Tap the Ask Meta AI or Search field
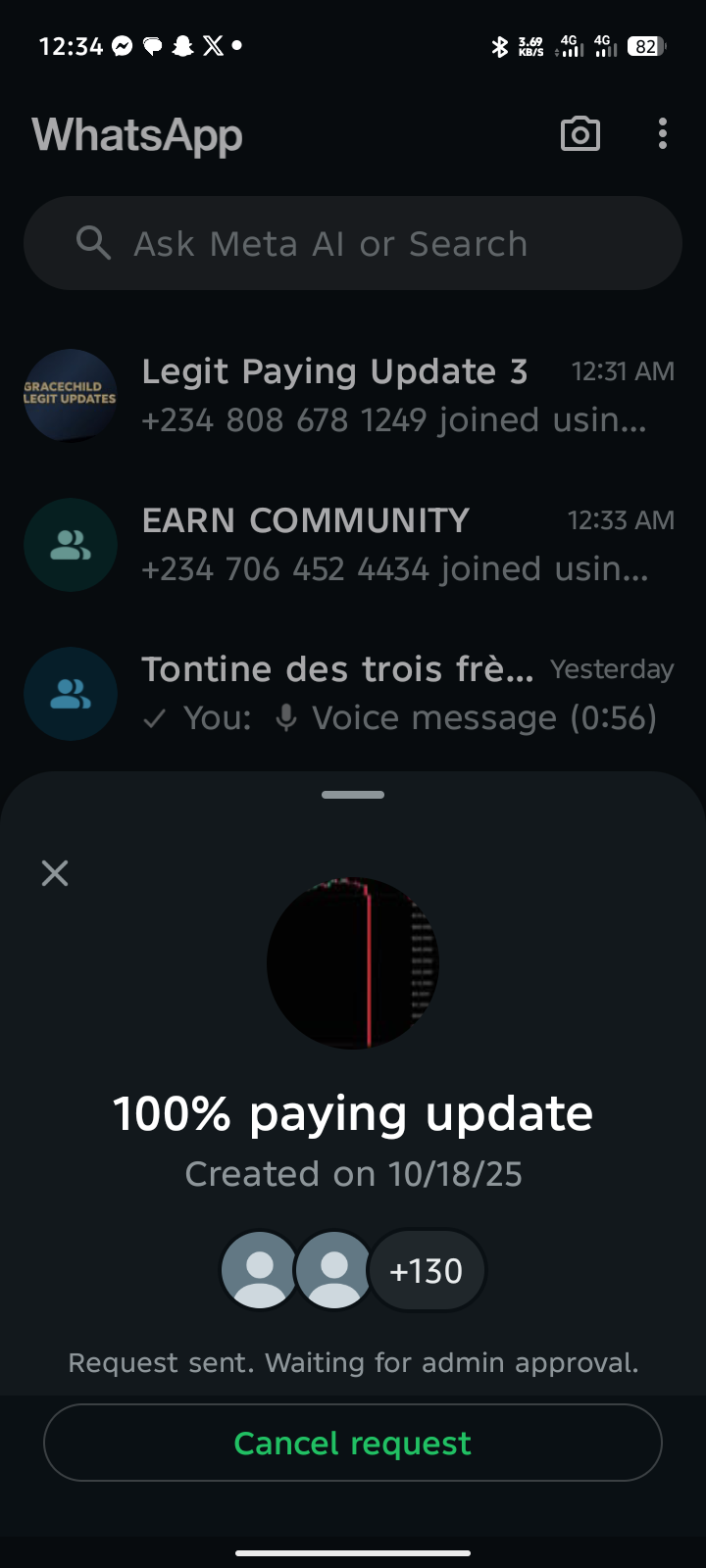The width and height of the screenshot is (706, 1568). [353, 243]
